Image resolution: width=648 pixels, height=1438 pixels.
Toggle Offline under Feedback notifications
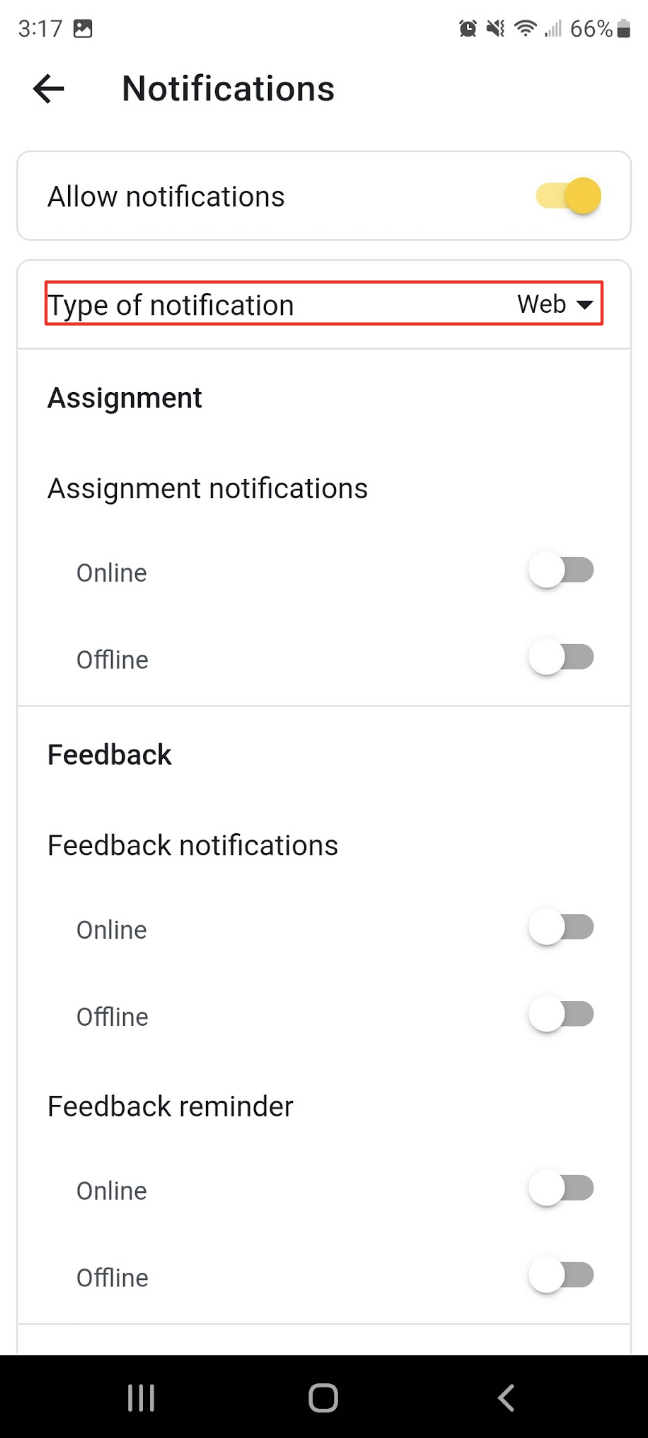561,1015
